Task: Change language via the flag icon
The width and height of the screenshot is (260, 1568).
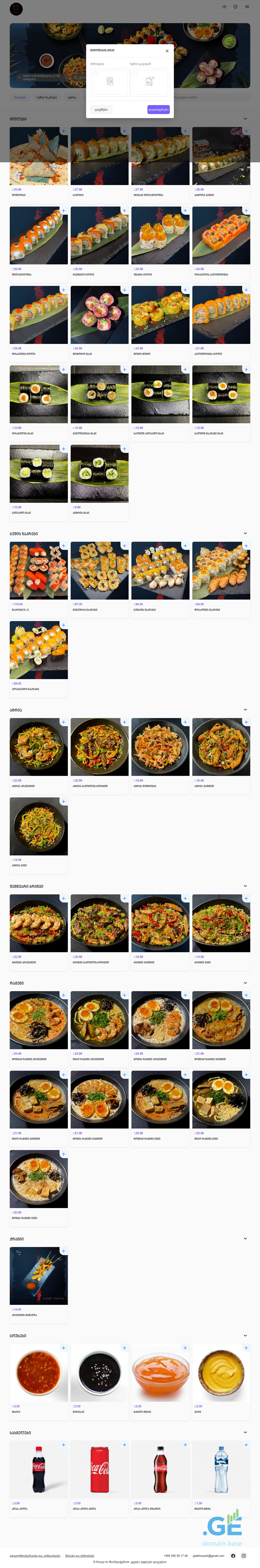Action: click(x=224, y=7)
